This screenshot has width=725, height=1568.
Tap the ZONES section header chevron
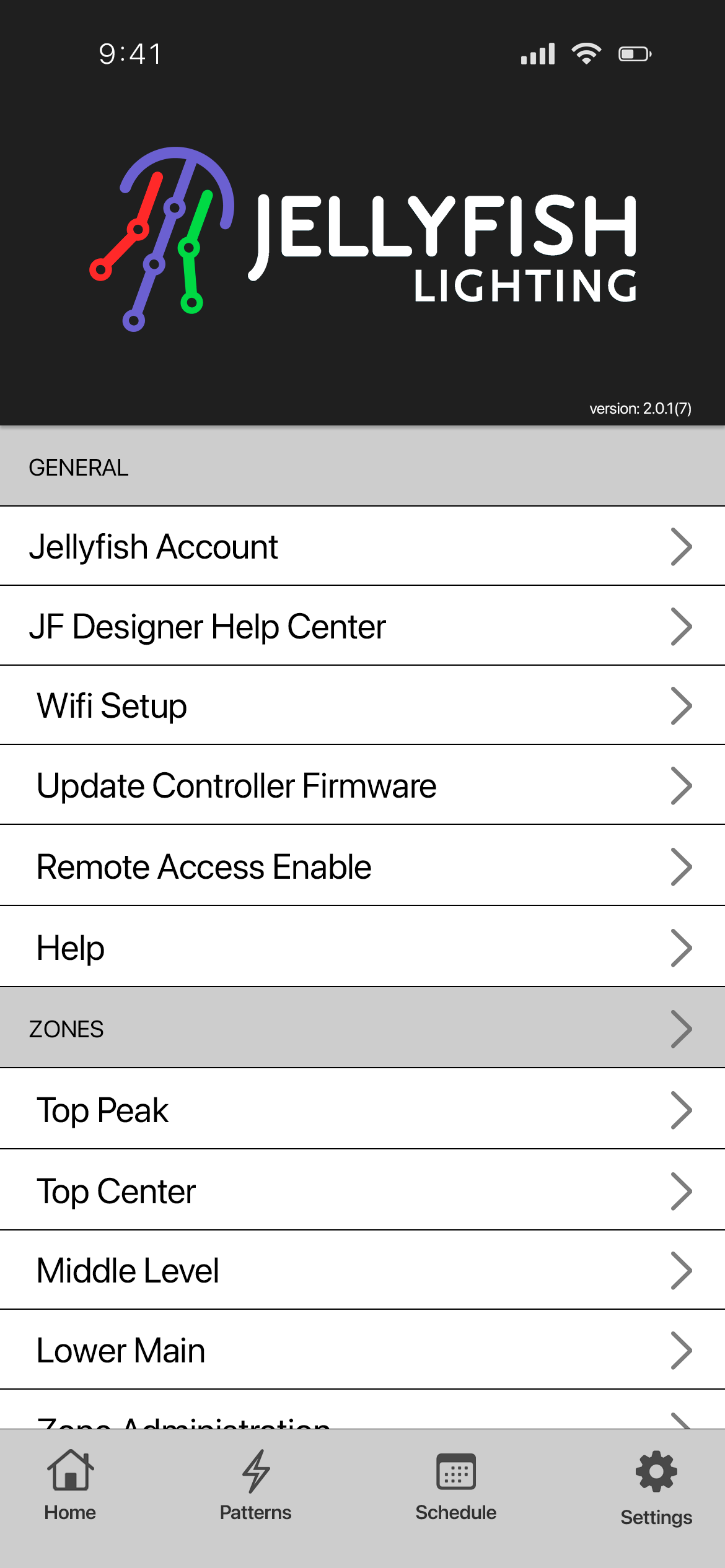681,1029
